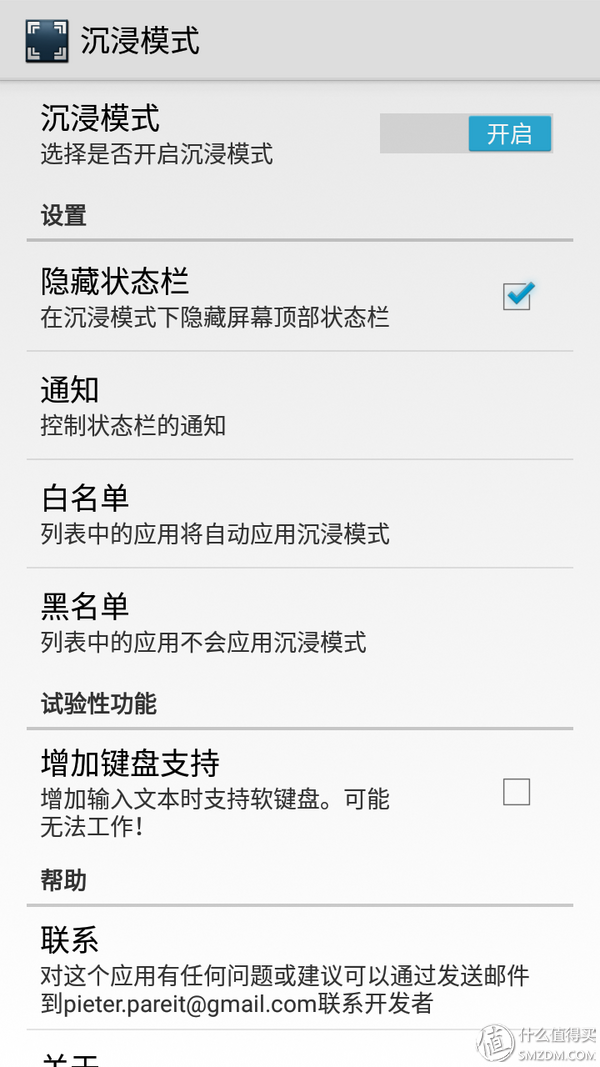The width and height of the screenshot is (600, 1067).
Task: Open the 黑名单 app list
Action: point(300,622)
